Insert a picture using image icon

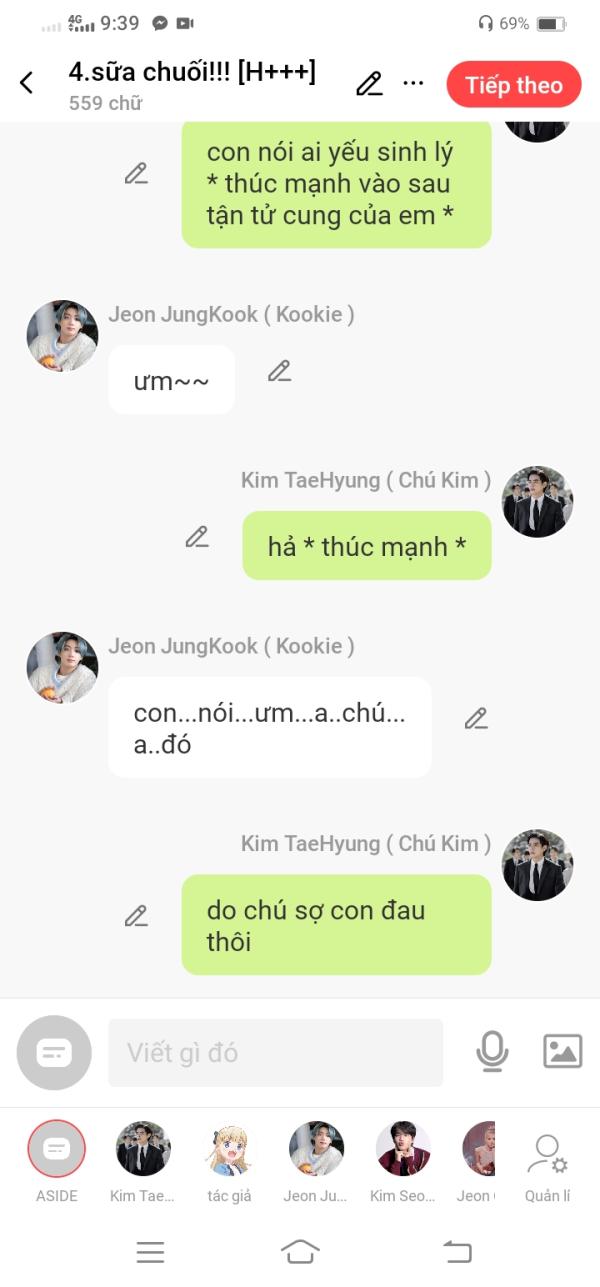[x=562, y=1051]
